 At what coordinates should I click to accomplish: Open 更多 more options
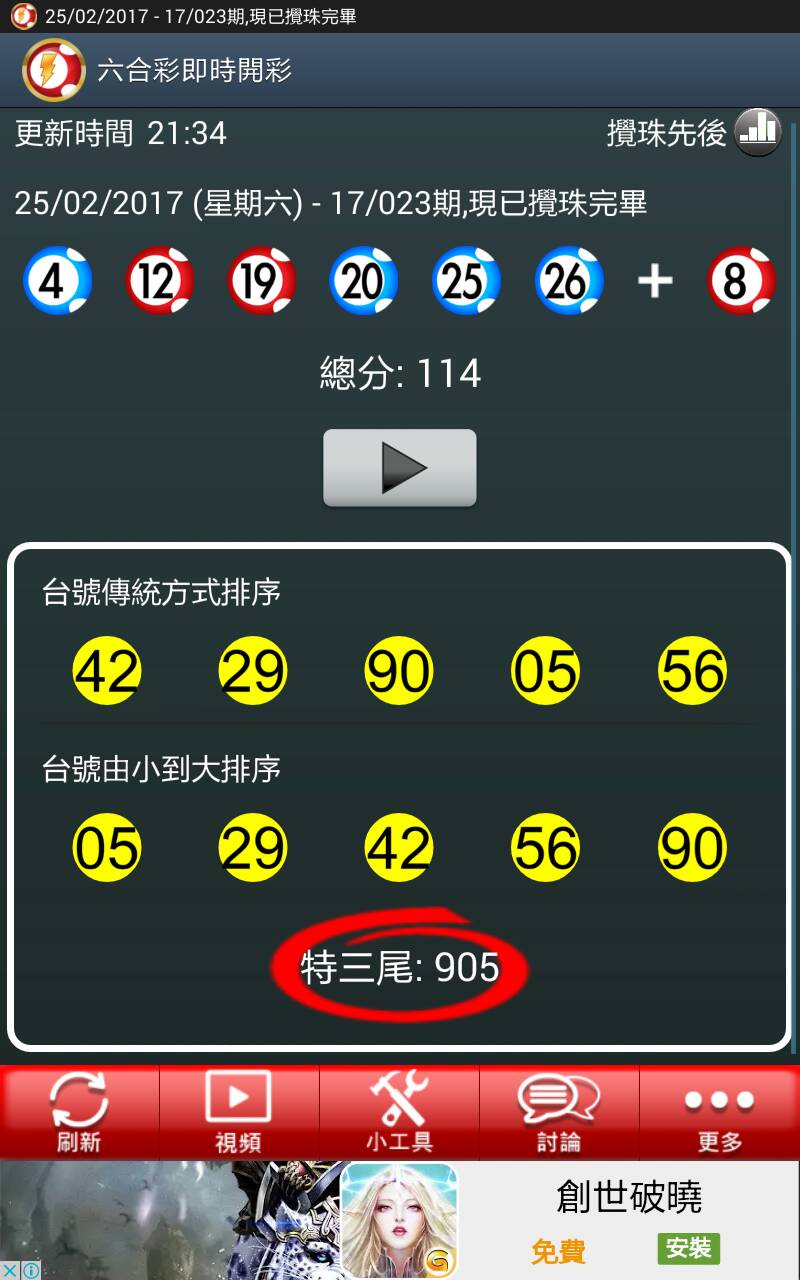[x=719, y=1111]
